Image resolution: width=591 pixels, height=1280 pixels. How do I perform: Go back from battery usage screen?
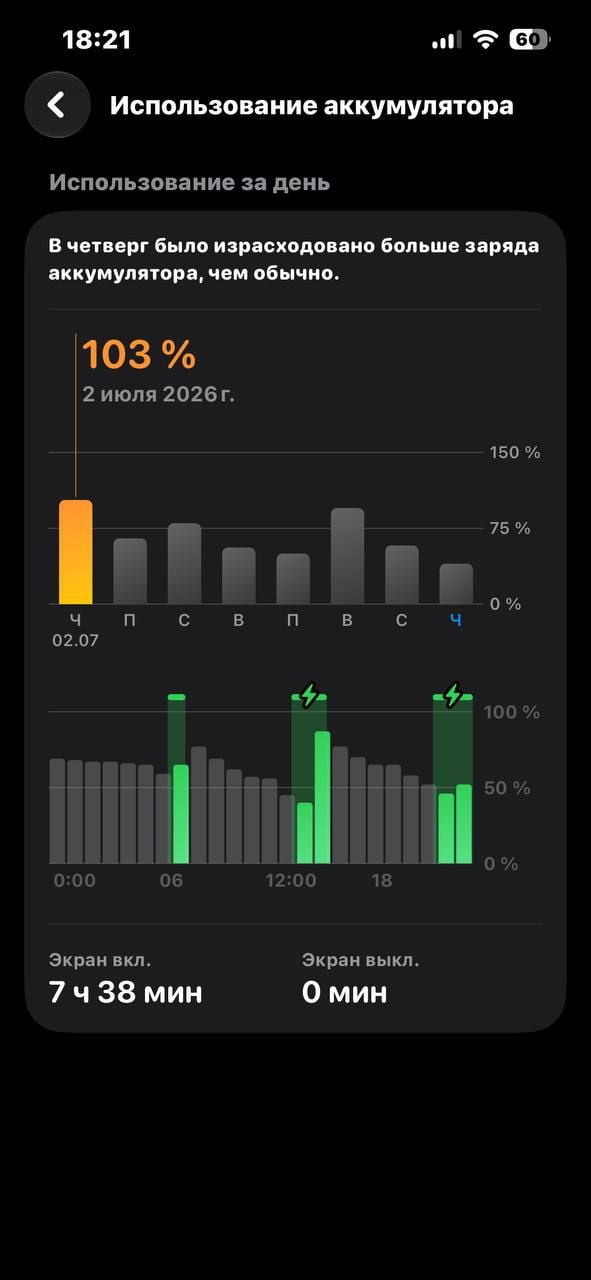coord(57,105)
